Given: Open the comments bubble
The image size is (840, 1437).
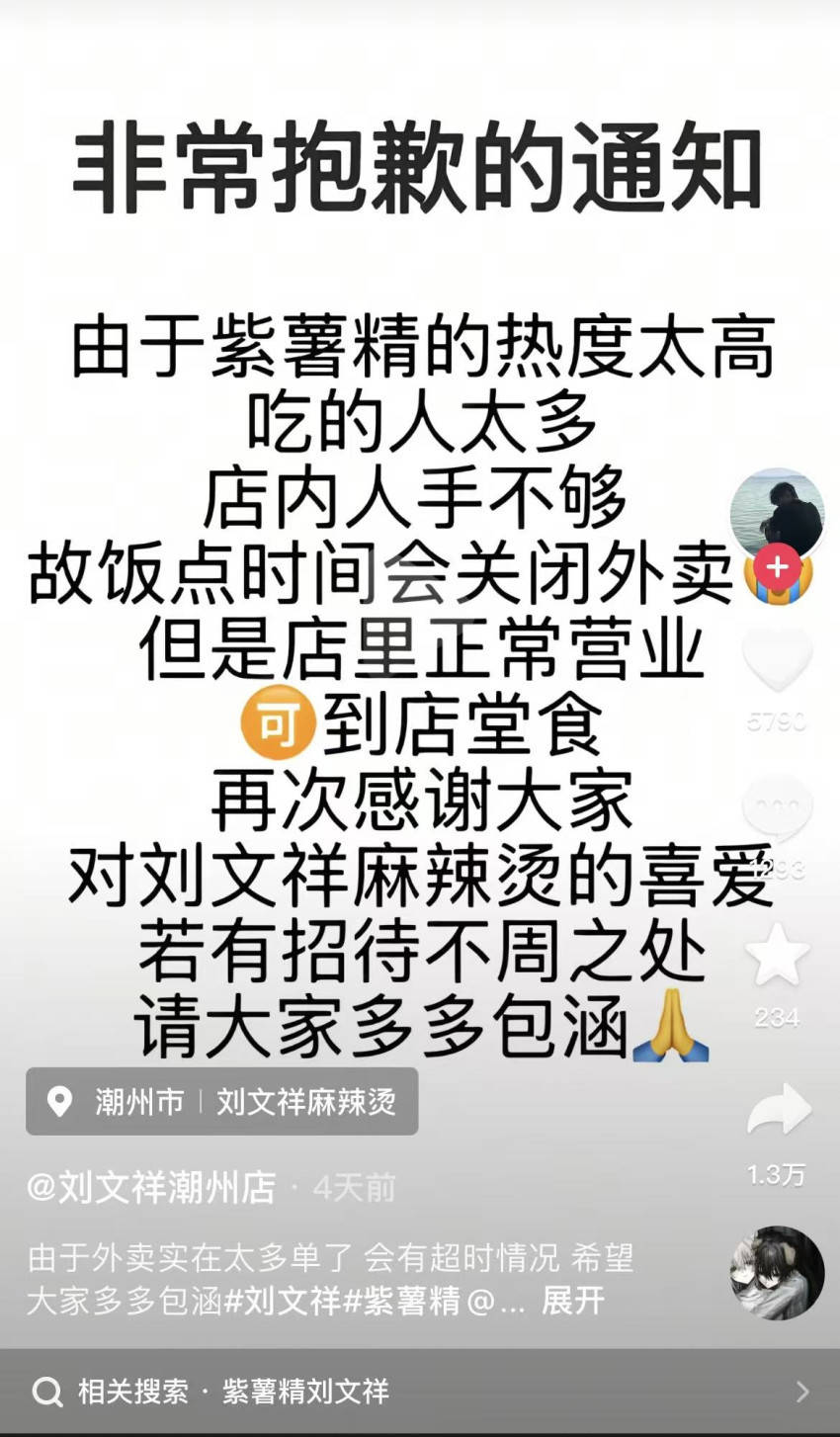Looking at the screenshot, I should (777, 808).
